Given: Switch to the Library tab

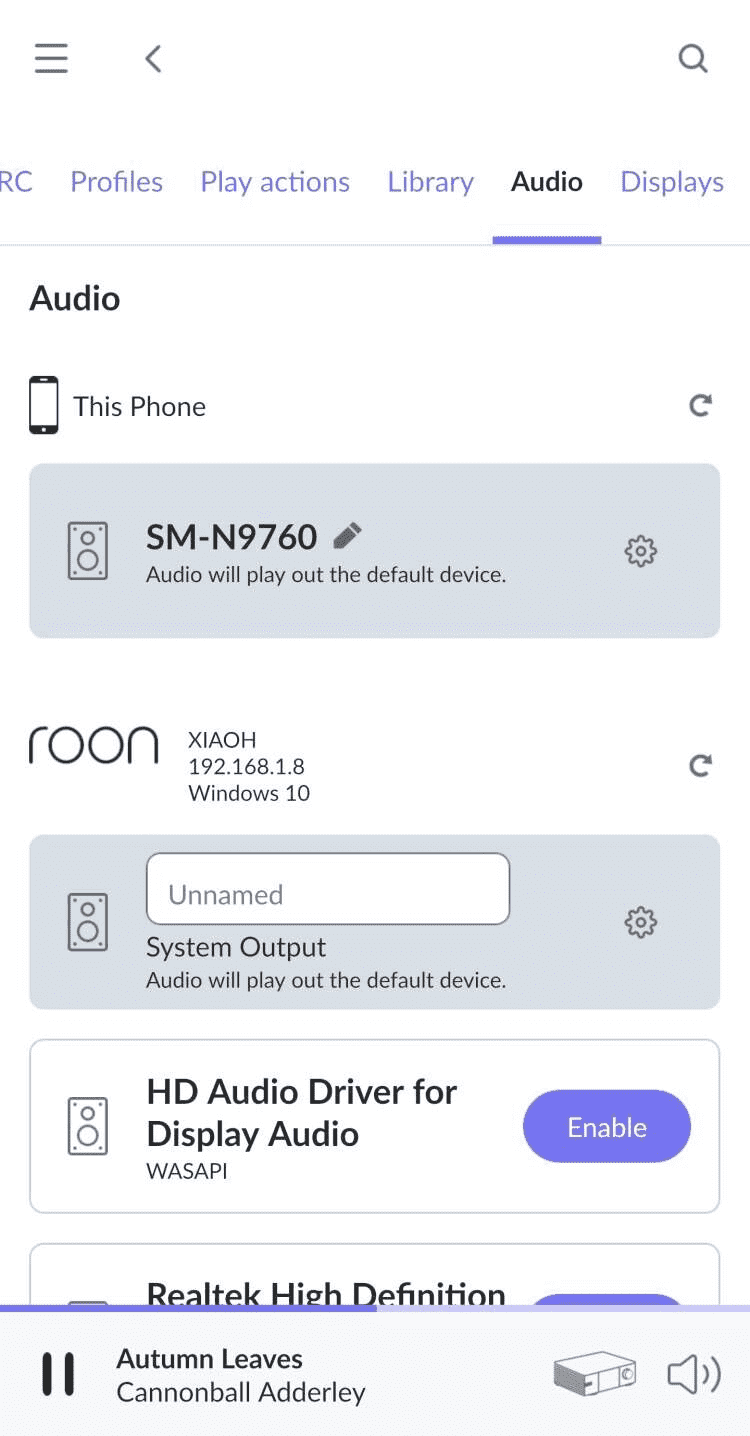Looking at the screenshot, I should pos(431,182).
